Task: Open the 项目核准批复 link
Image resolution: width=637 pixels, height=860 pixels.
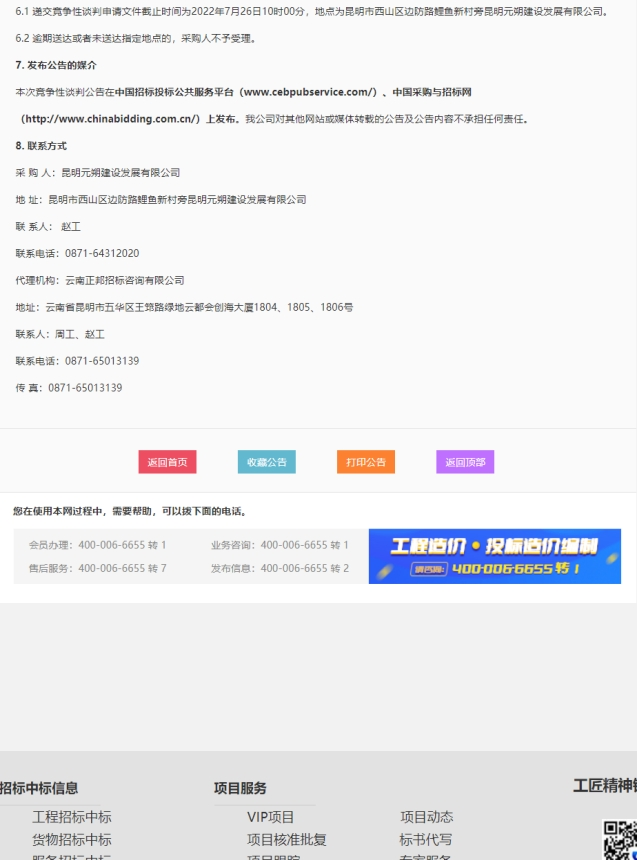Action: [x=287, y=840]
